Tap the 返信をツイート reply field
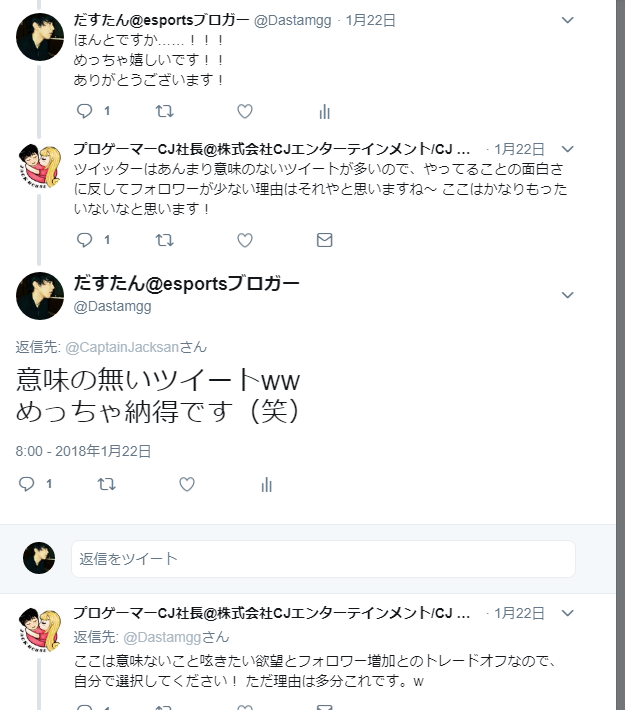The height and width of the screenshot is (710, 625). pyautogui.click(x=322, y=558)
